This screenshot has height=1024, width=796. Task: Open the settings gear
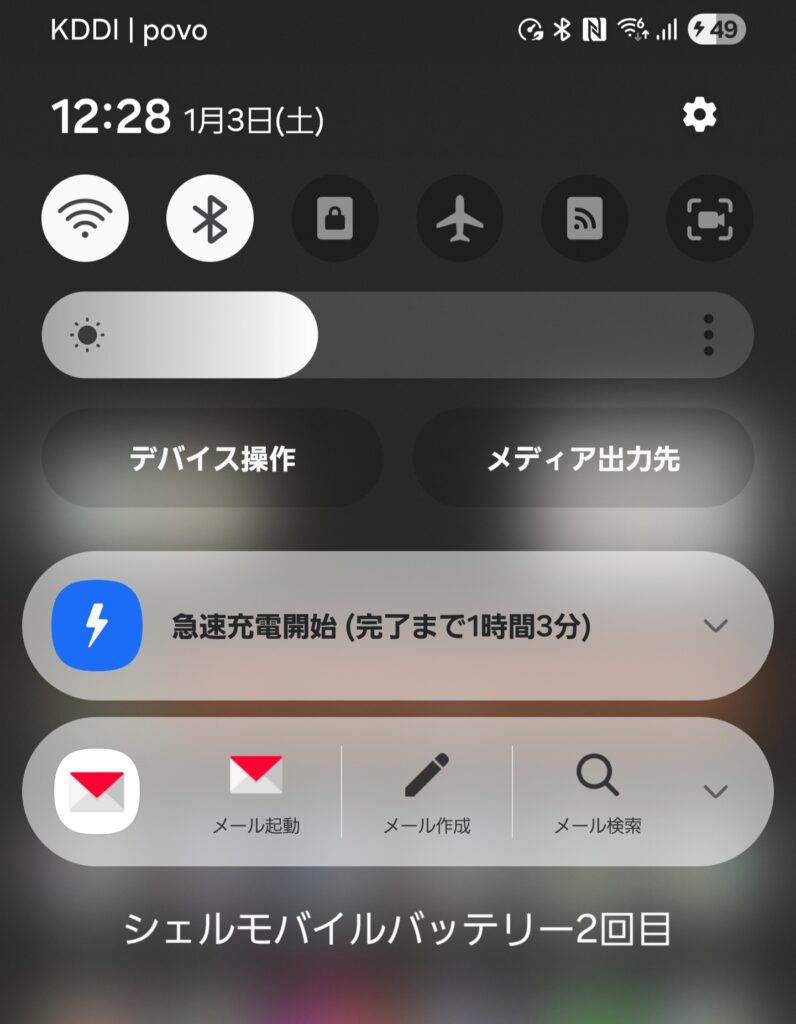700,114
